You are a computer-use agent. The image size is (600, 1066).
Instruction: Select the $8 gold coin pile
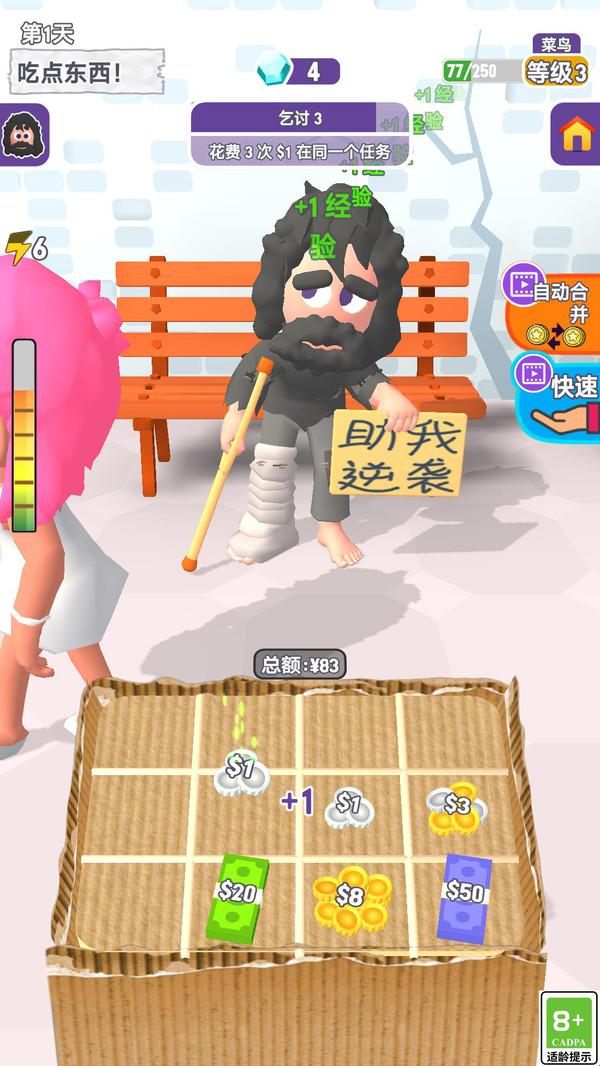(349, 897)
